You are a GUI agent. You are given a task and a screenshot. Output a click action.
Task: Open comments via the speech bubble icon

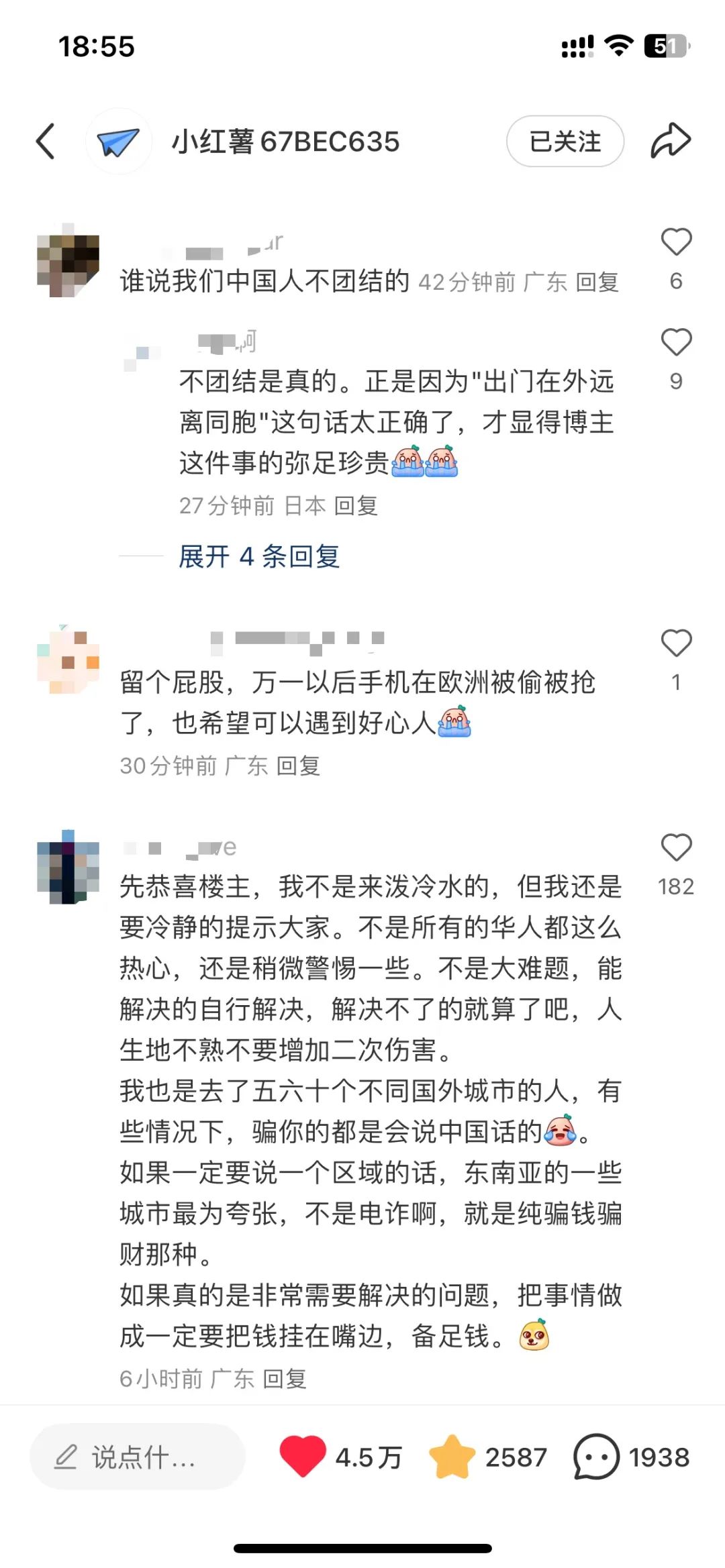[x=595, y=1457]
